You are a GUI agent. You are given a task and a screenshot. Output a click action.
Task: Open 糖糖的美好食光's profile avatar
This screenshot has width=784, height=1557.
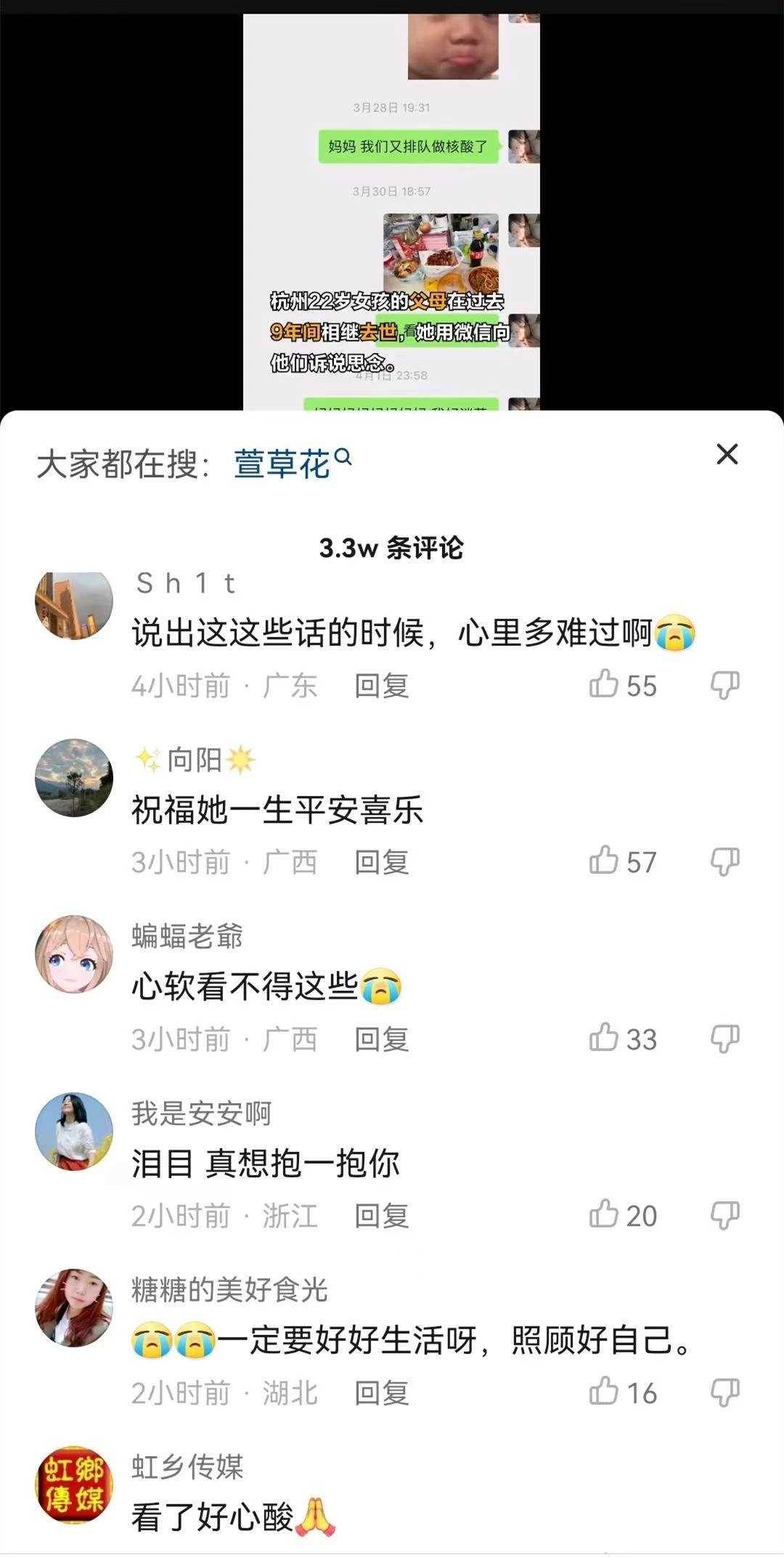click(x=74, y=1308)
